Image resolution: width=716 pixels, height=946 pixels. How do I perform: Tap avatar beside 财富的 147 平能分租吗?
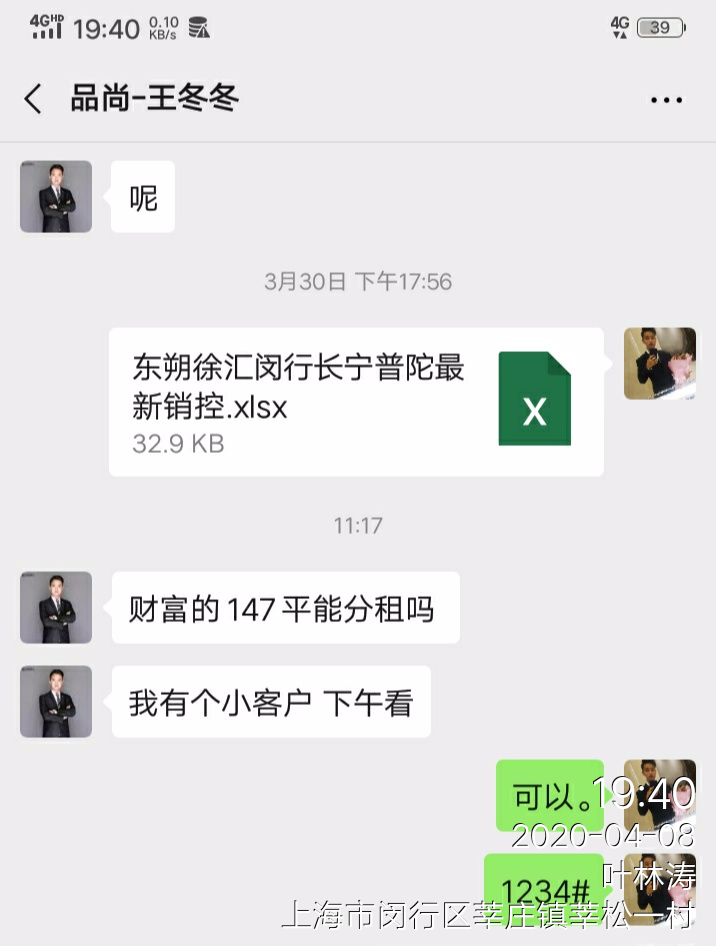(x=56, y=607)
